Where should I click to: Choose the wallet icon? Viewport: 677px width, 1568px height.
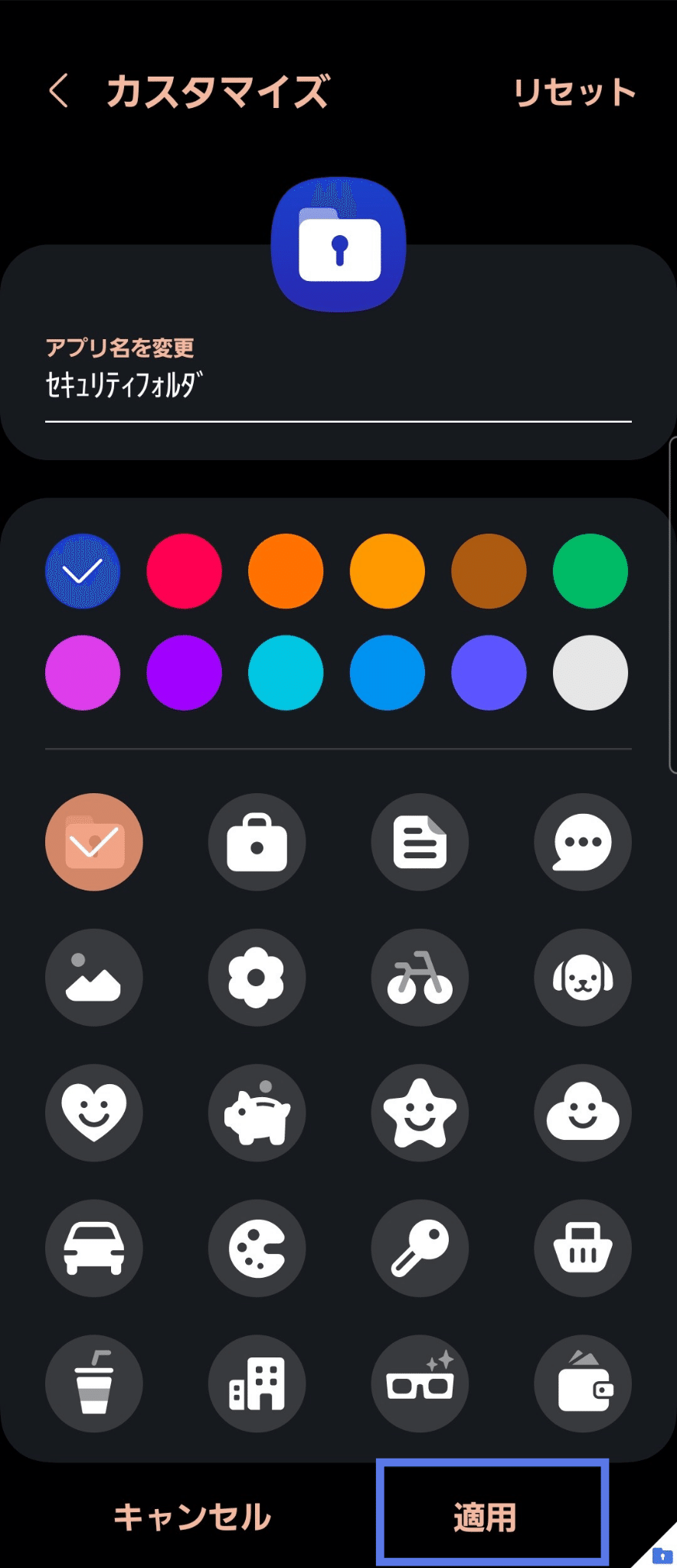(x=583, y=1383)
